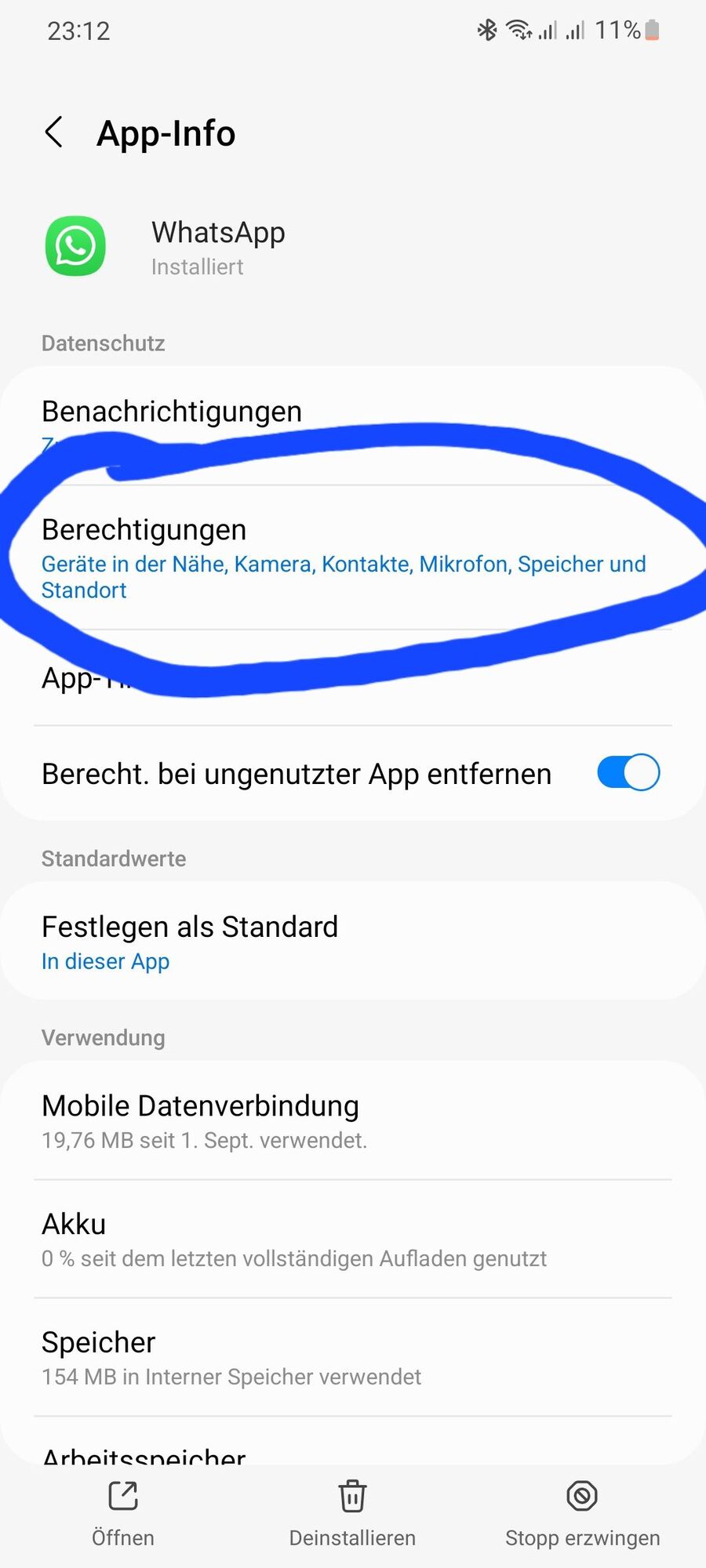Viewport: 706px width, 1568px height.
Task: Toggle Berecht. bei ungenutzter App entfernen
Action: (628, 773)
